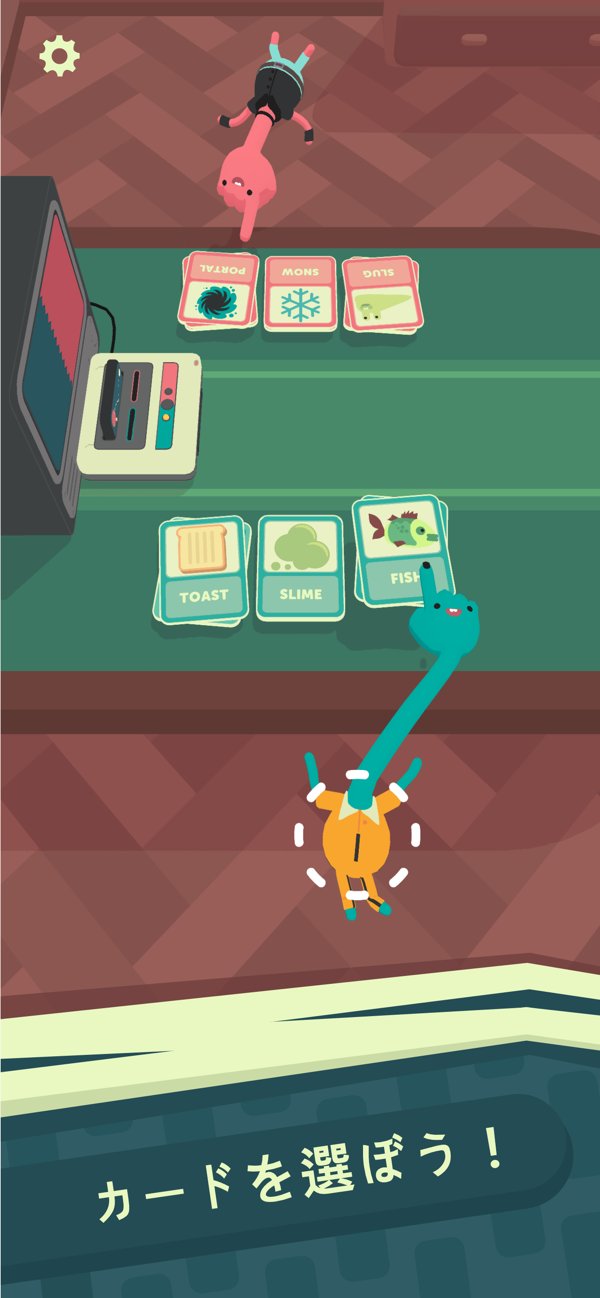
Task: Open the settings gear
Action: click(x=59, y=56)
